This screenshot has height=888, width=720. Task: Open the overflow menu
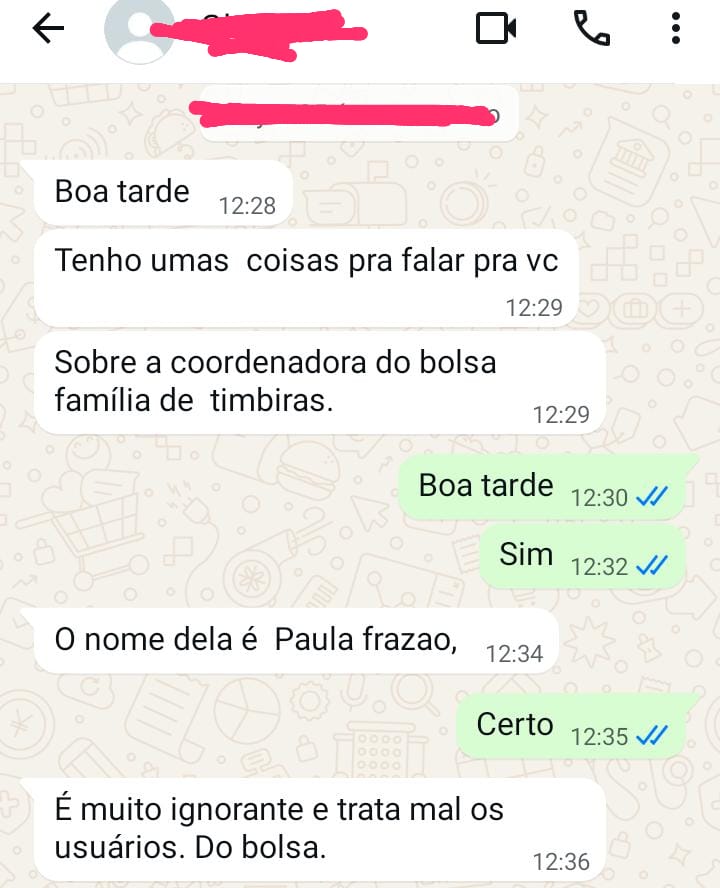pyautogui.click(x=676, y=29)
